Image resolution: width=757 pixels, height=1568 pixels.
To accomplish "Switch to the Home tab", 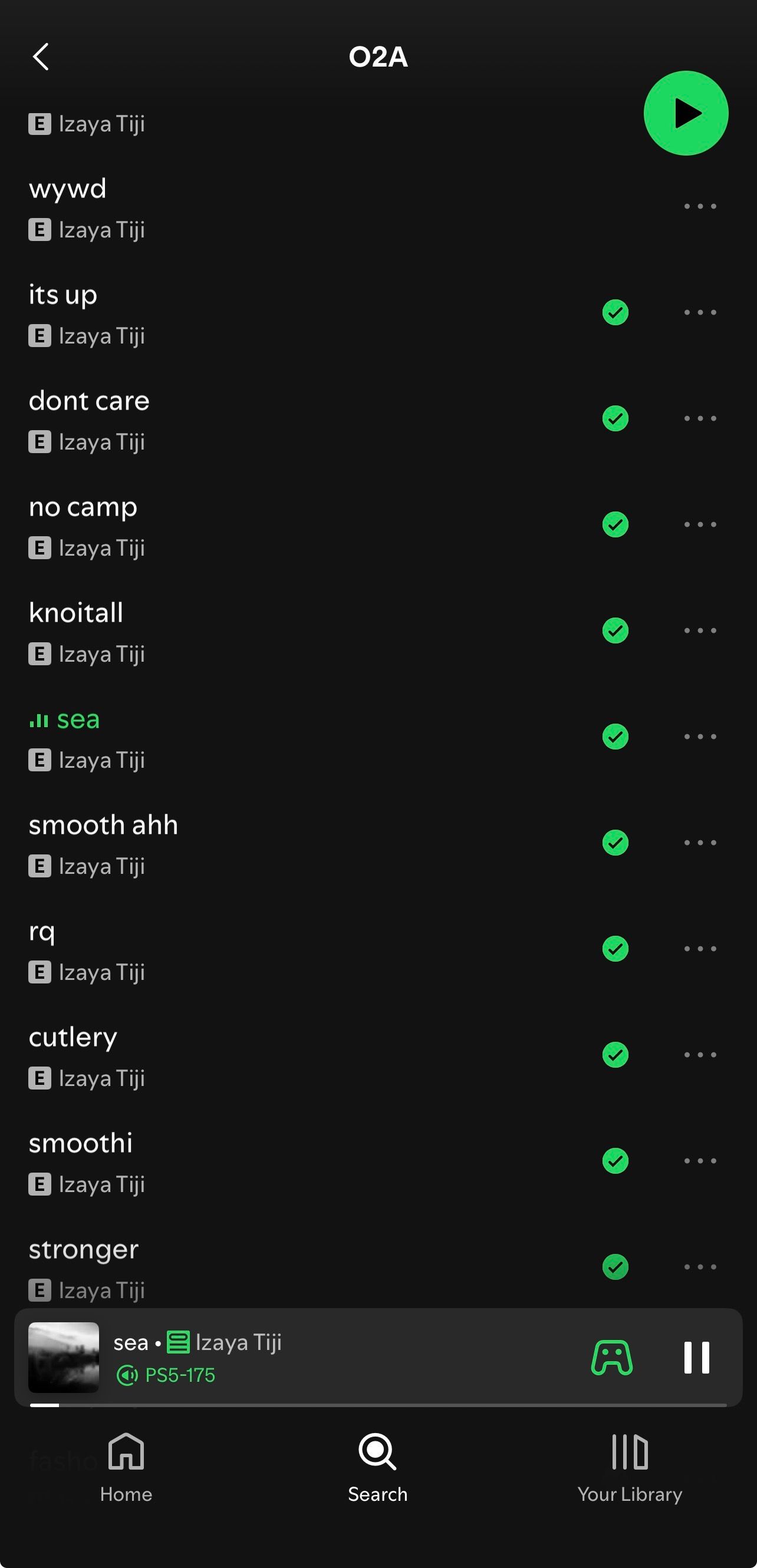I will point(126,1467).
